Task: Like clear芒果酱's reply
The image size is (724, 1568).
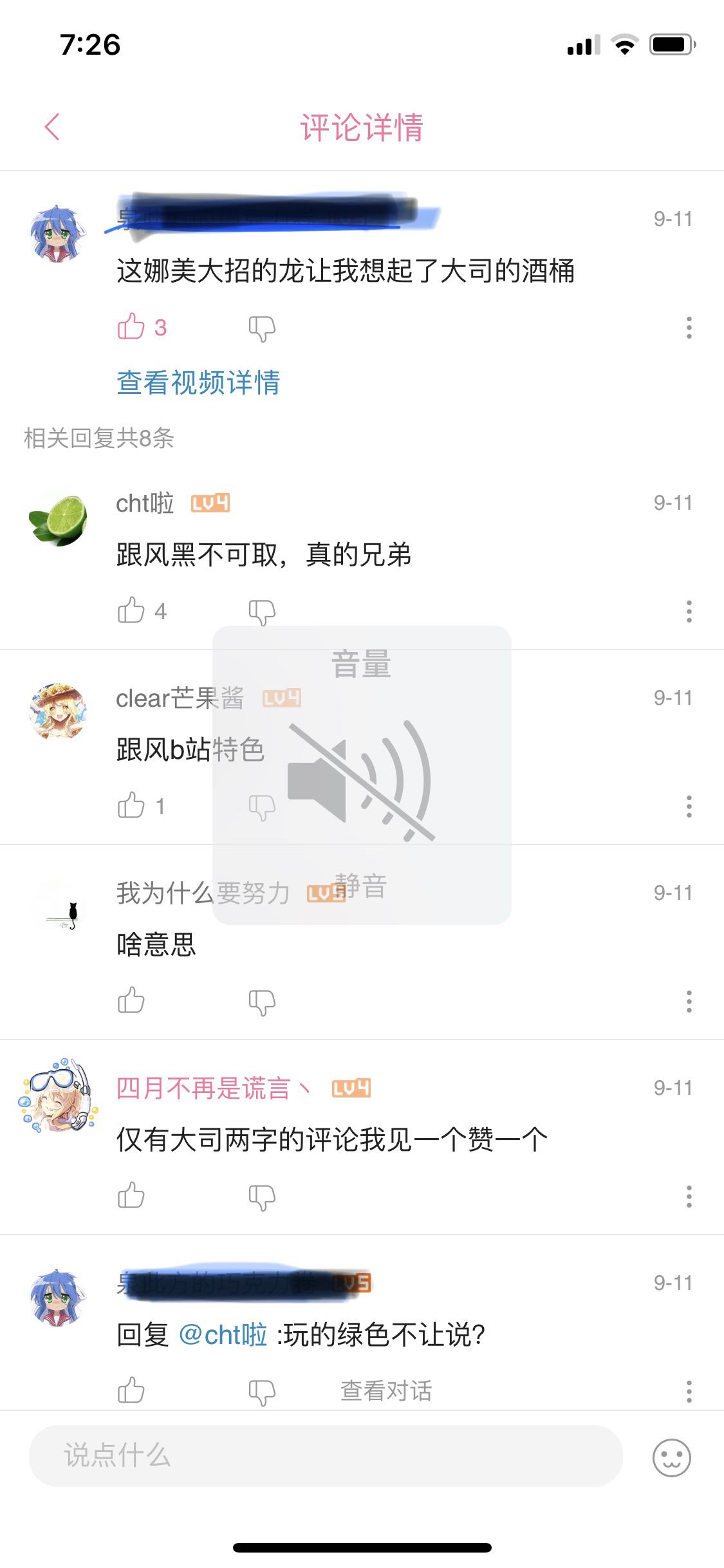Action: (131, 805)
